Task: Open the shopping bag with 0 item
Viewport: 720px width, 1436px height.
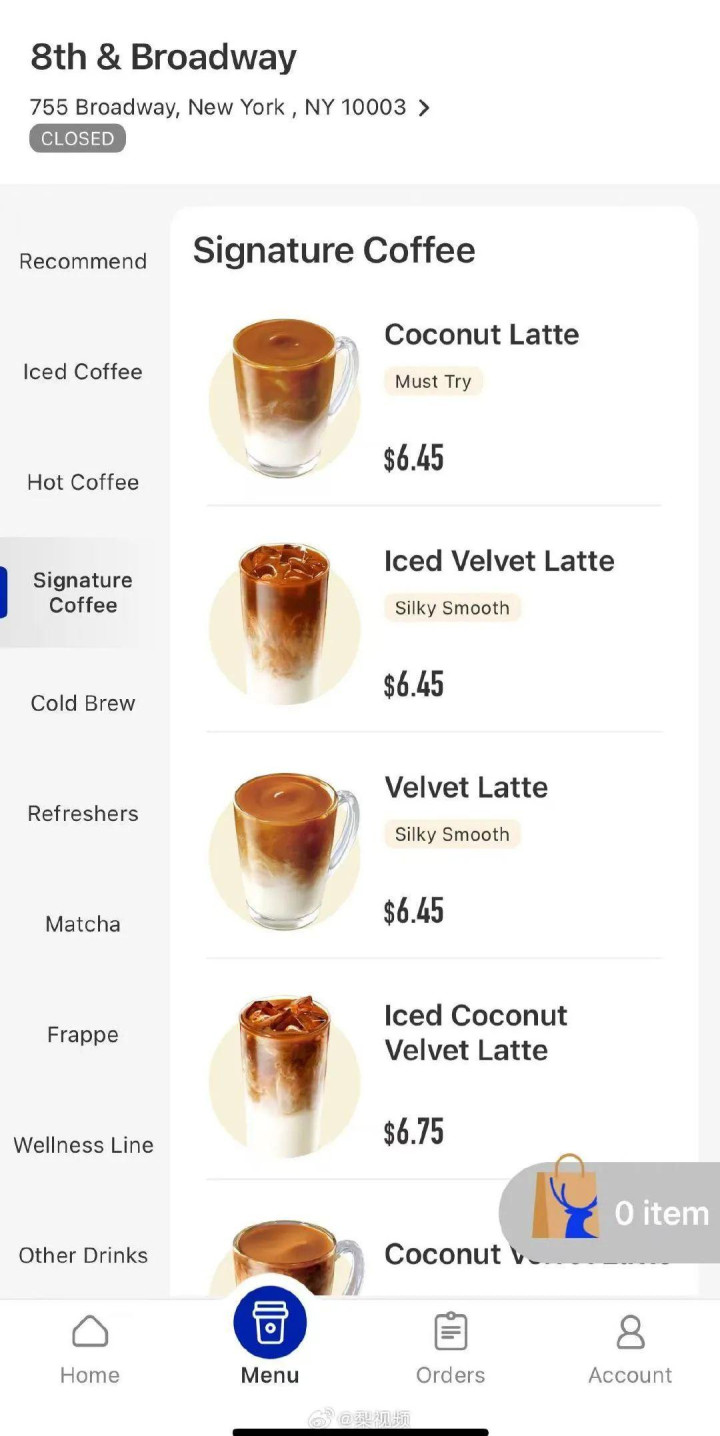Action: click(612, 1212)
